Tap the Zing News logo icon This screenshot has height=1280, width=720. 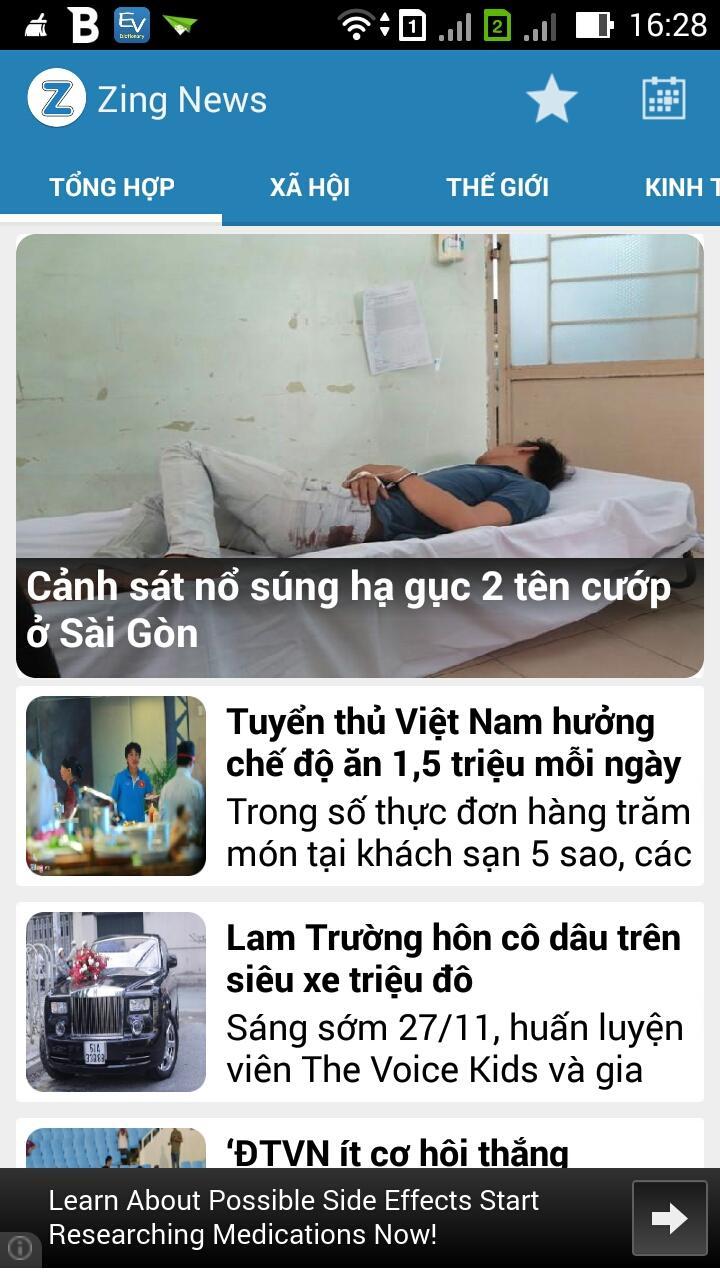point(60,97)
